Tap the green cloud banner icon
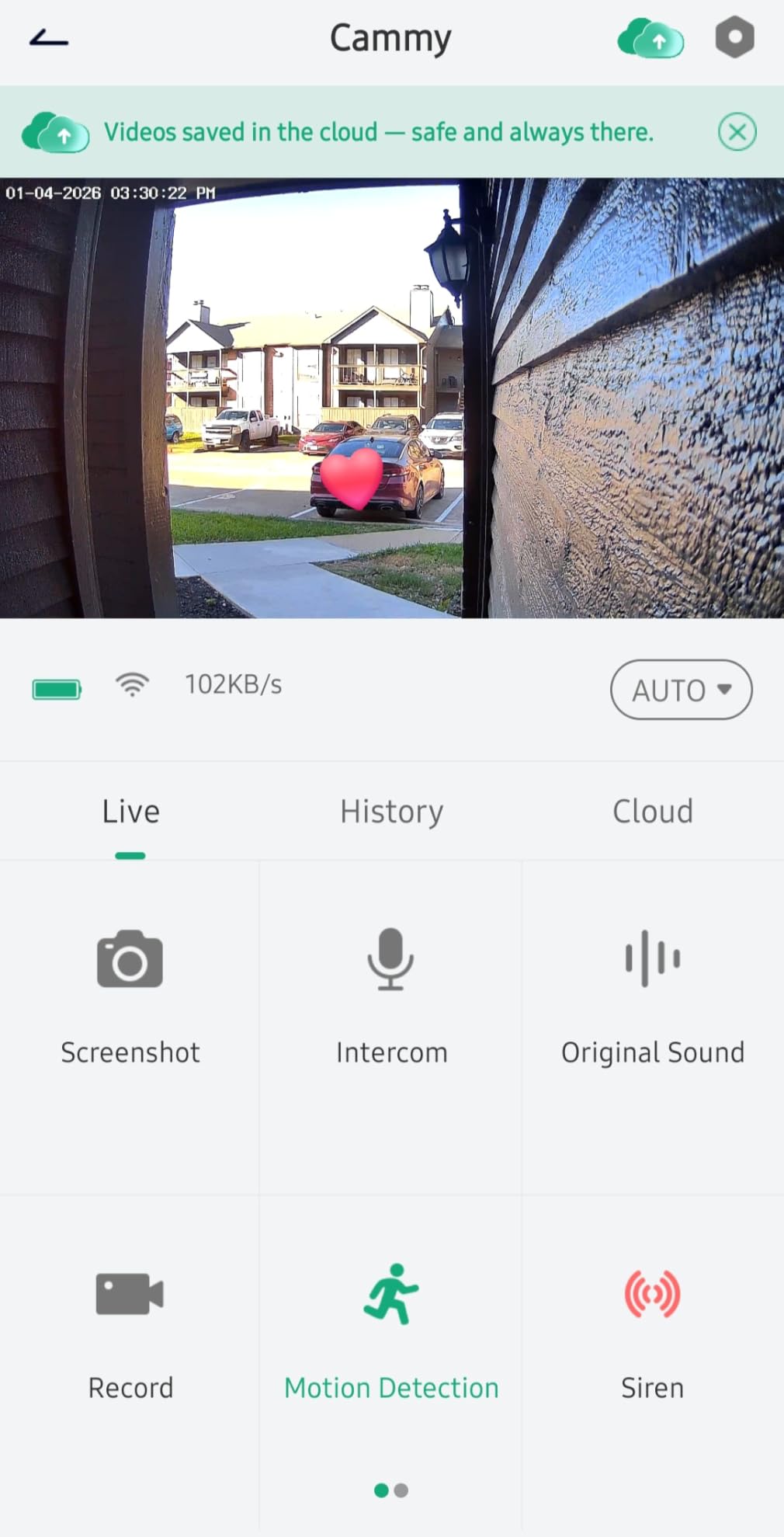The width and height of the screenshot is (784, 1537). click(x=54, y=132)
